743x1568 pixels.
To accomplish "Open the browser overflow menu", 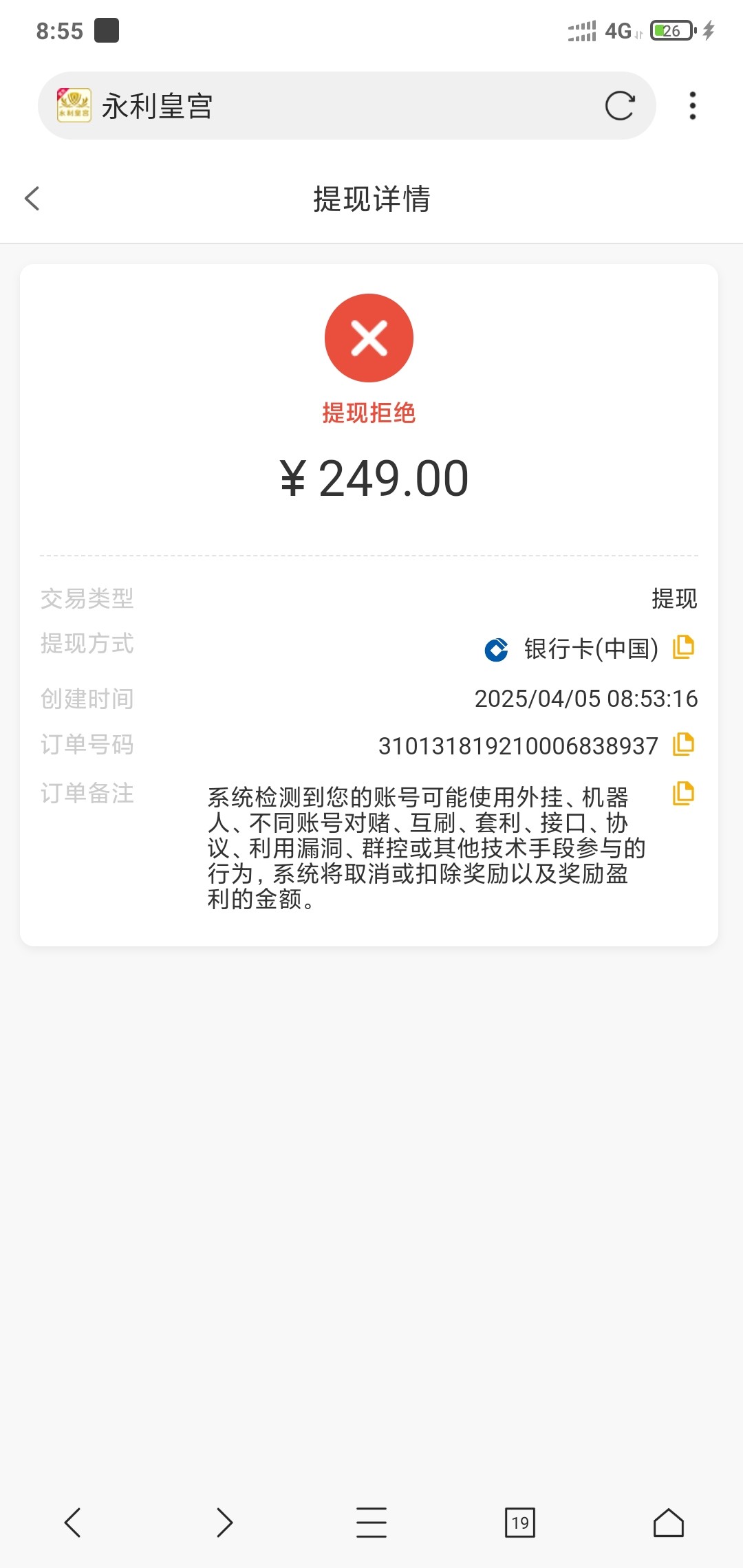I will point(692,106).
